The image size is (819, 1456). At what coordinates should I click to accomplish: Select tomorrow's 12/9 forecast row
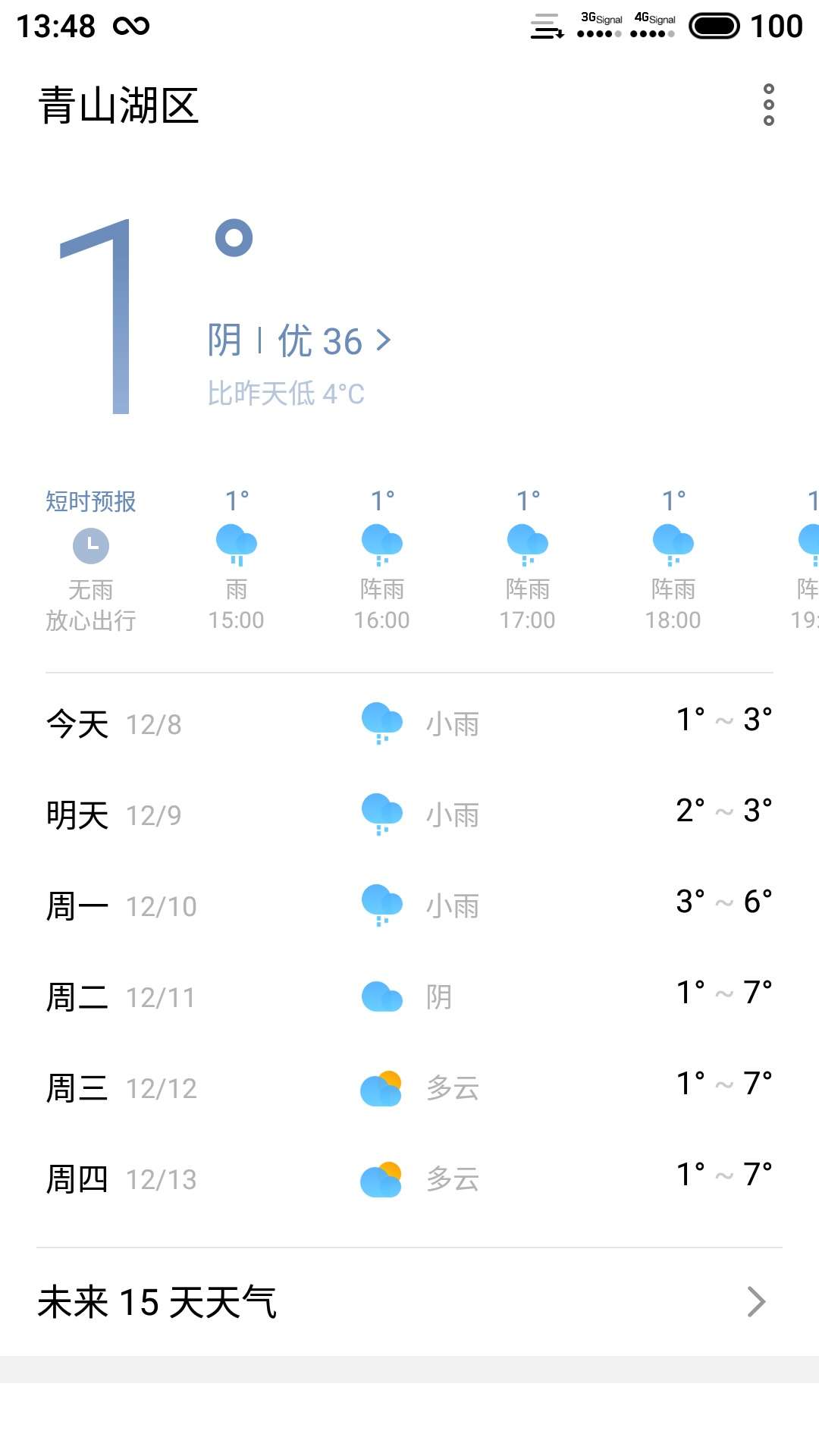[x=409, y=814]
